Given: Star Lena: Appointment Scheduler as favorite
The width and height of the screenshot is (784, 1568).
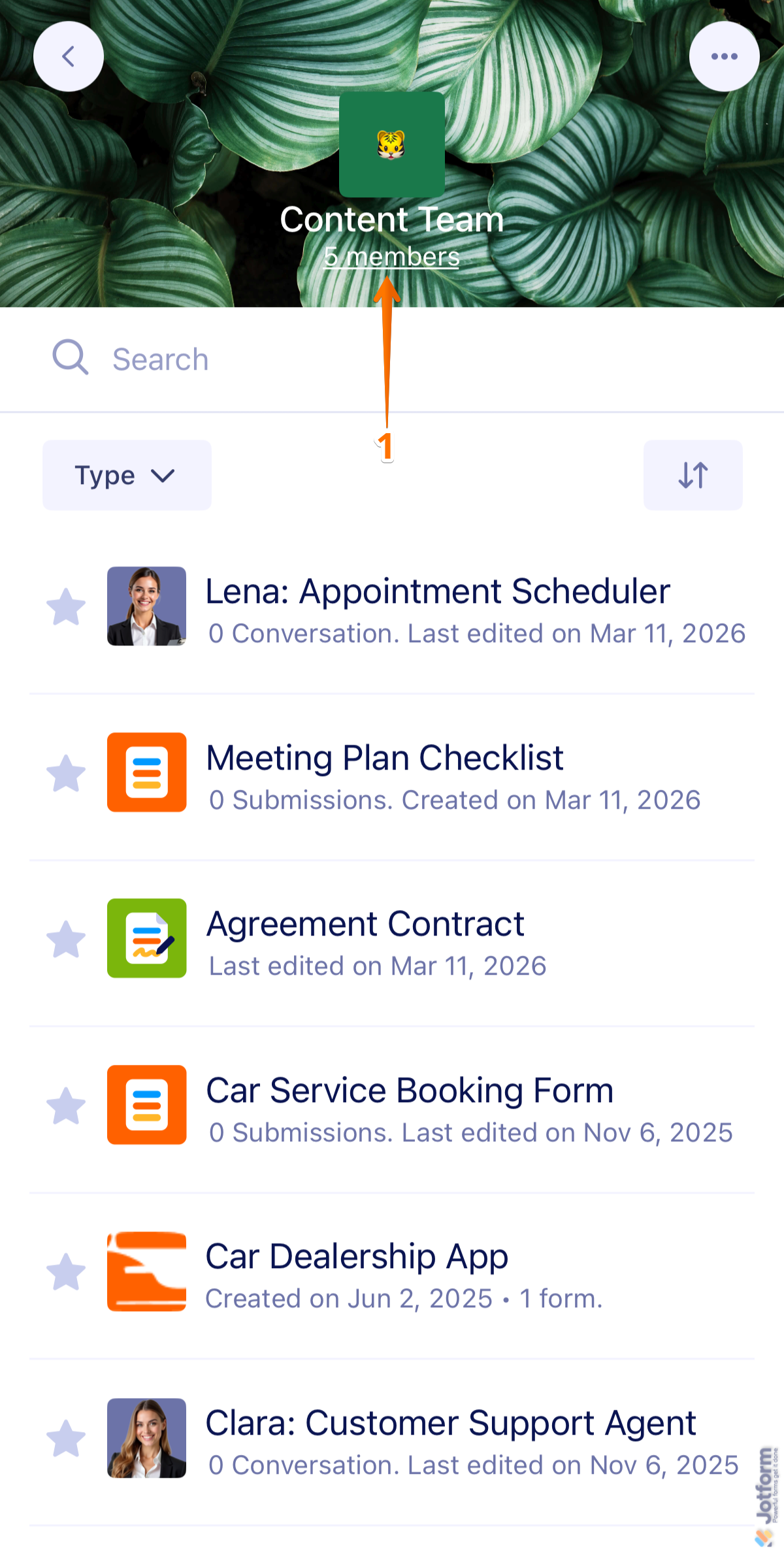Looking at the screenshot, I should pos(66,606).
